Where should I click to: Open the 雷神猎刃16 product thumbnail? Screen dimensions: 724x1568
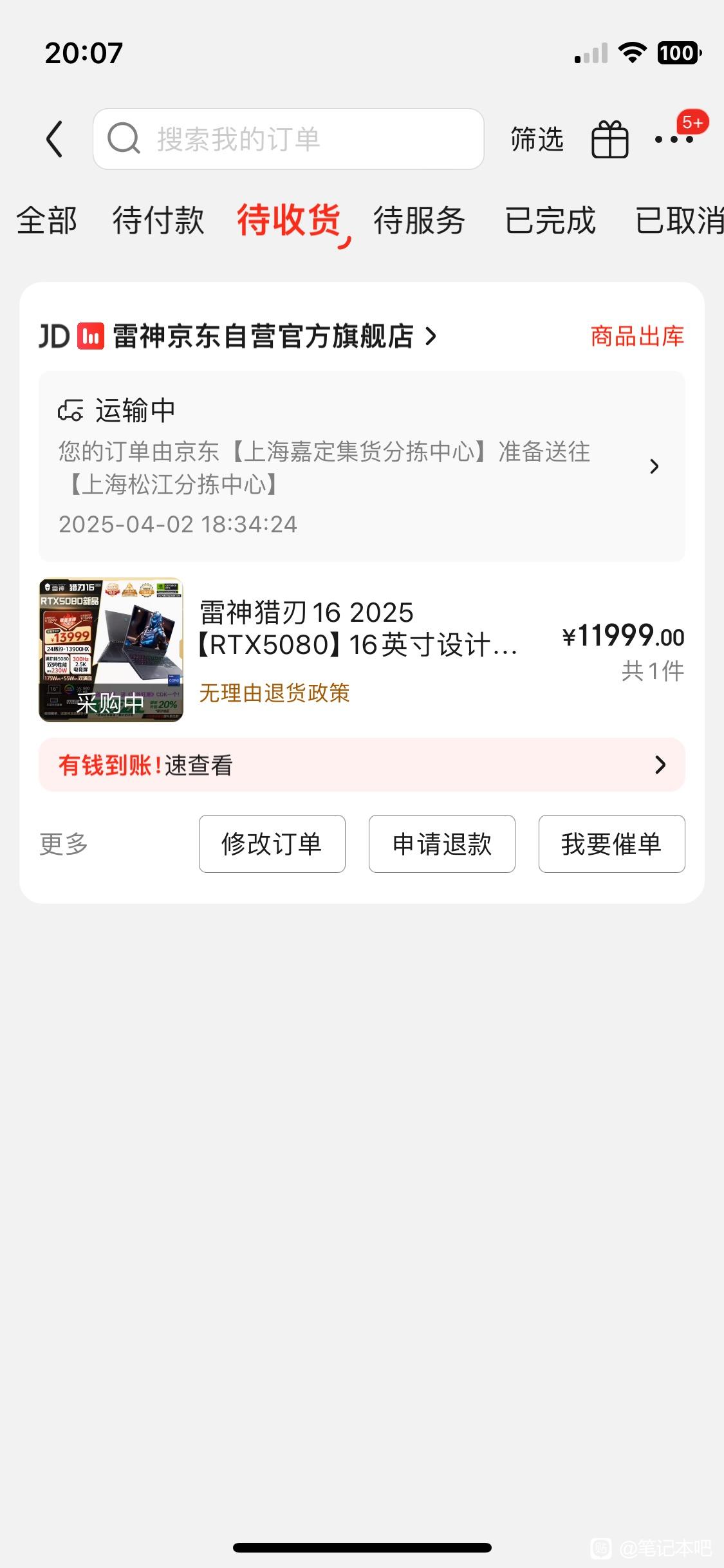111,649
